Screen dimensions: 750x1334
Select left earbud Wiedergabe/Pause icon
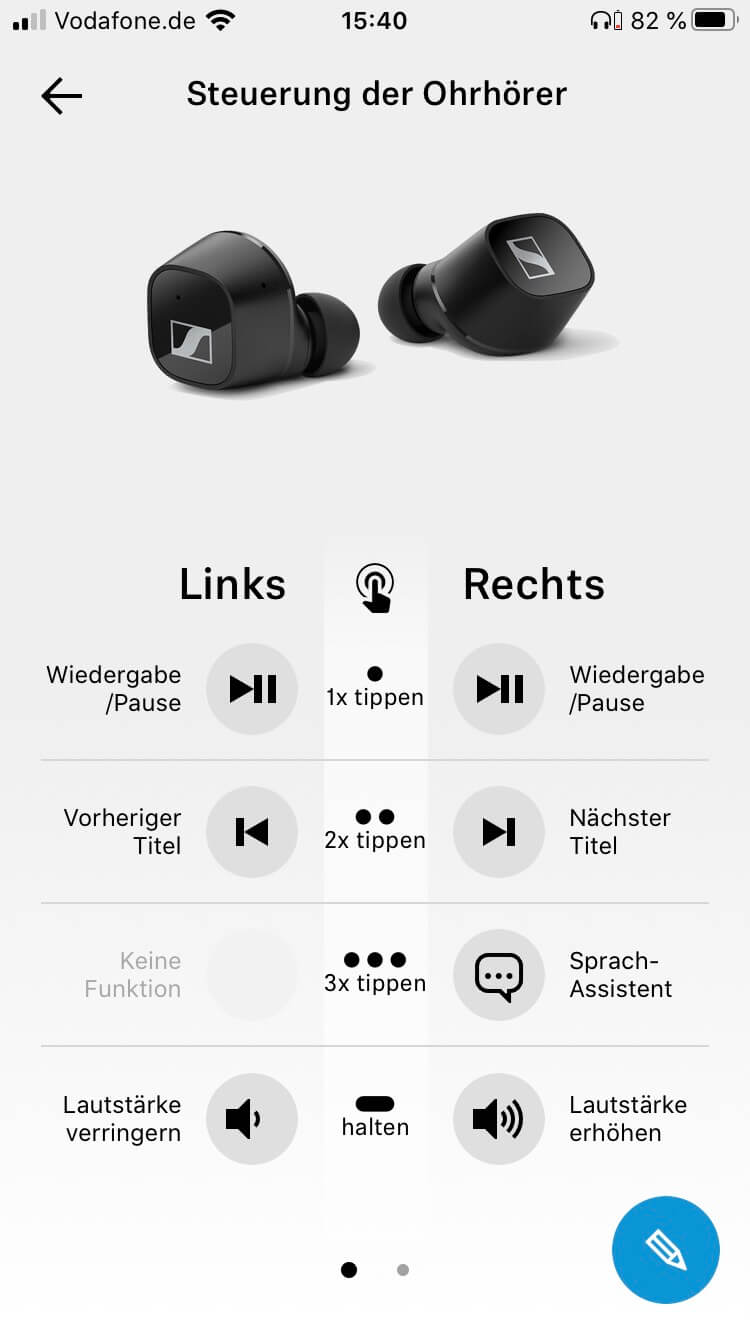[252, 689]
